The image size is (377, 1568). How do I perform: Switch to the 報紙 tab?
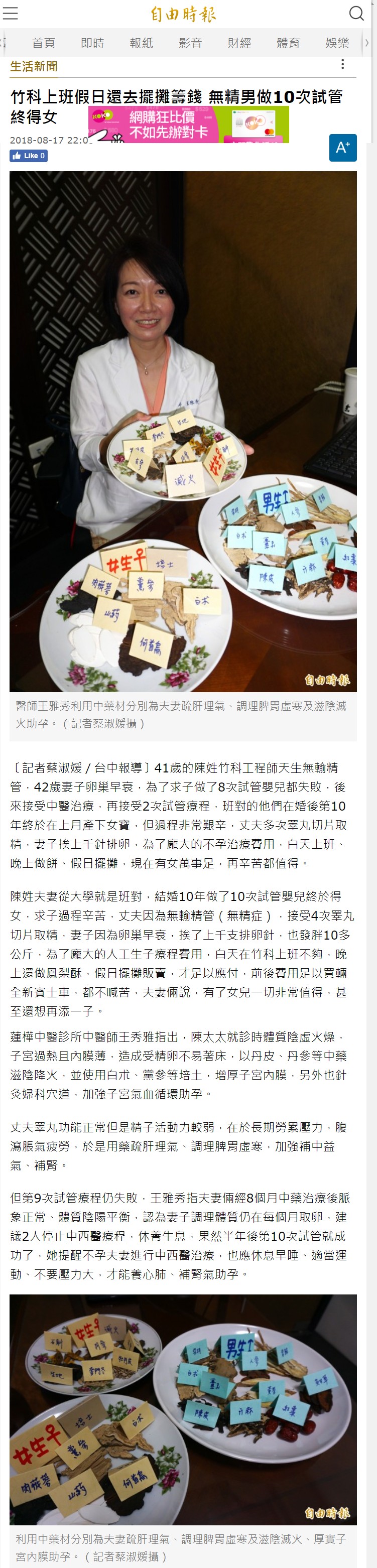[141, 43]
